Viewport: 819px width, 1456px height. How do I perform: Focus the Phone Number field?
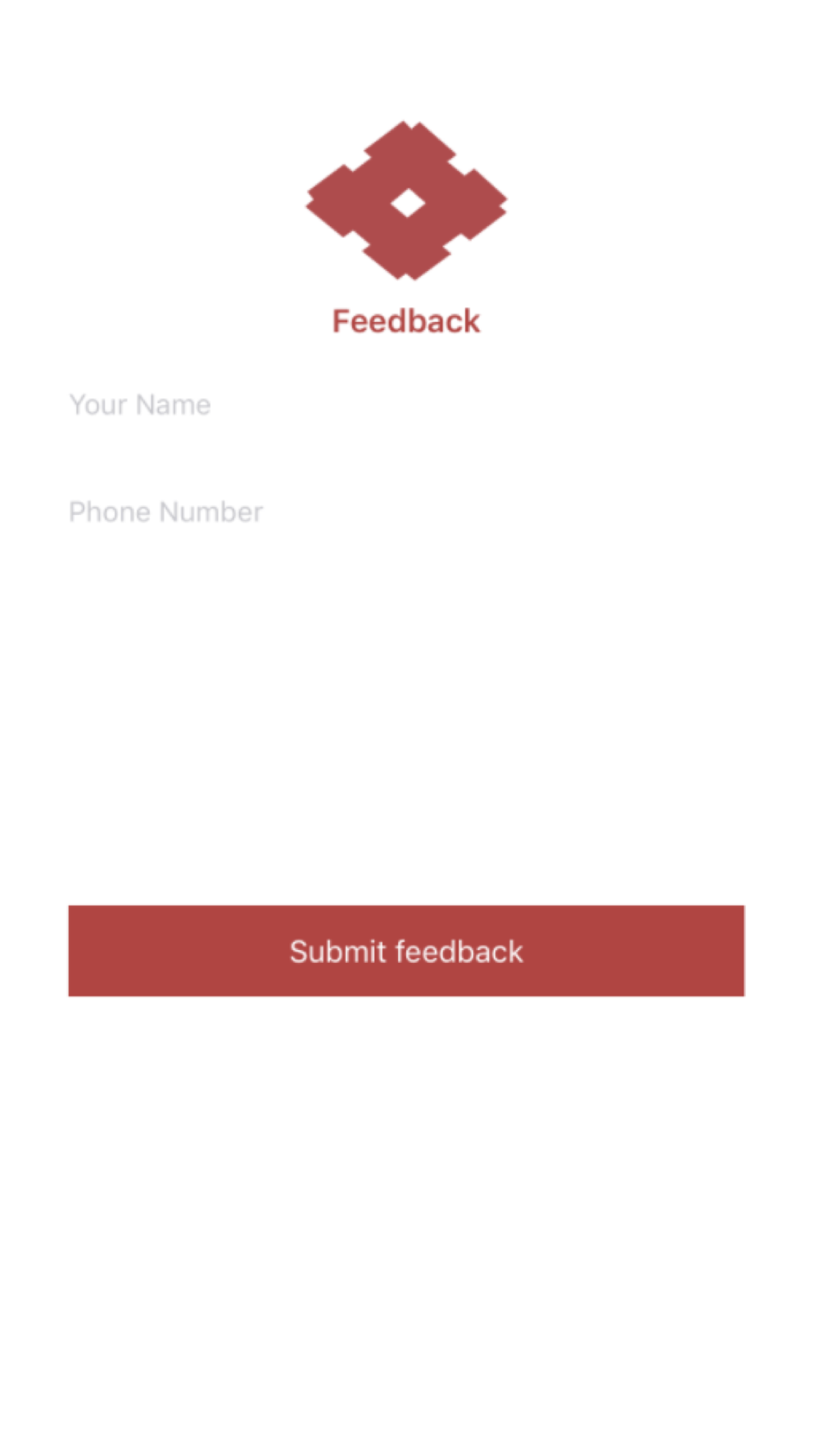tap(406, 512)
